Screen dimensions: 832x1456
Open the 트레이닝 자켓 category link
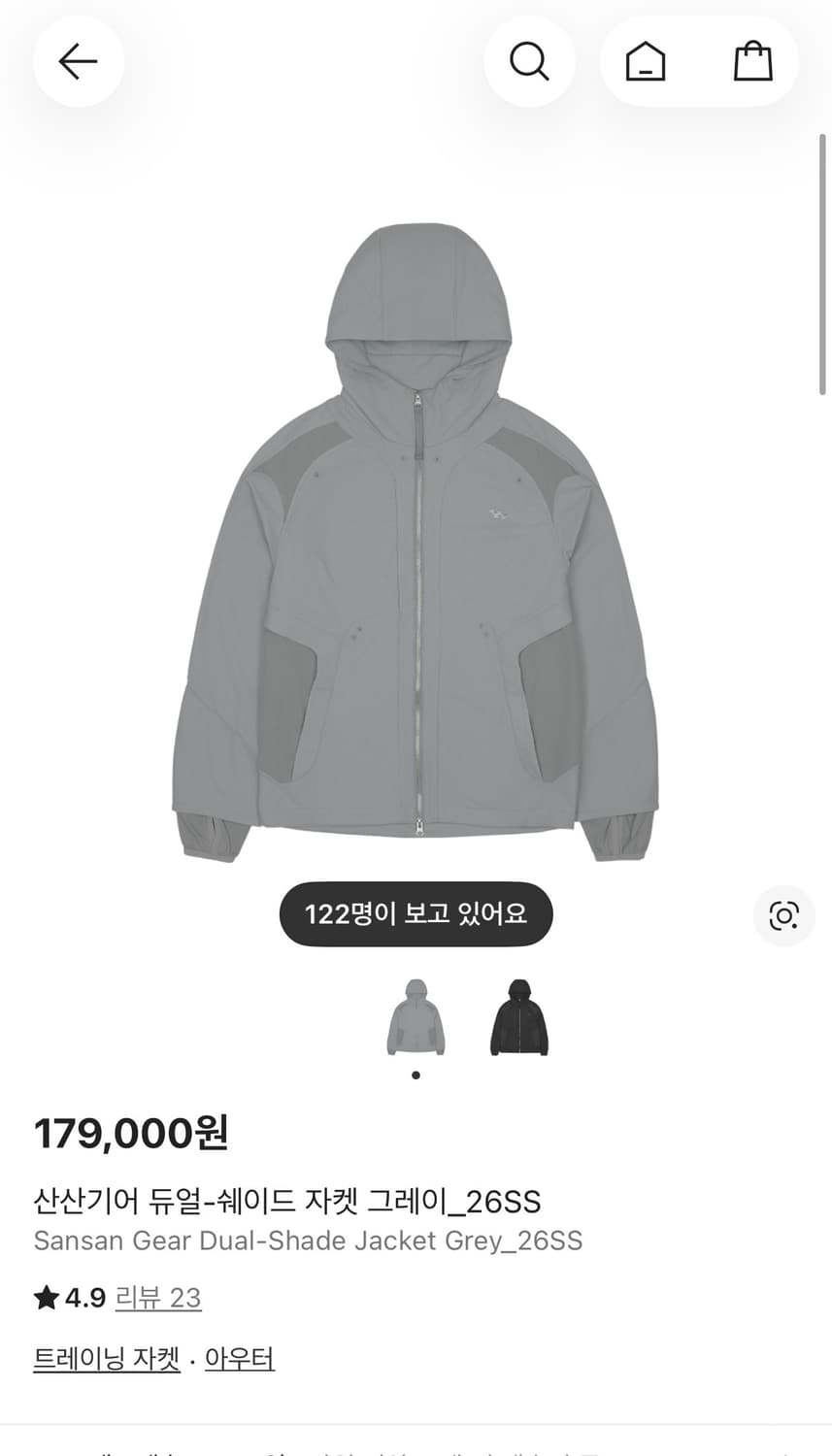click(107, 1359)
